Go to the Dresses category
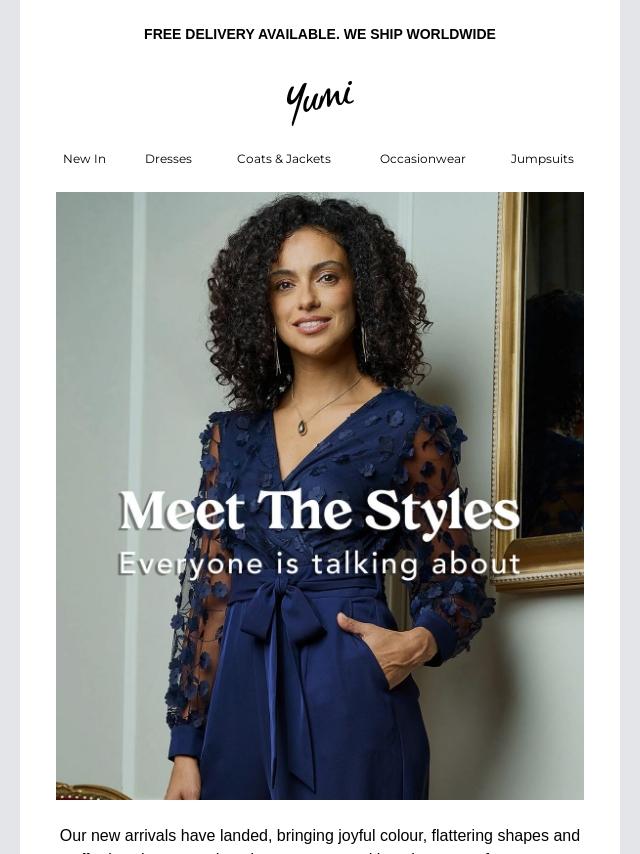The image size is (640, 854). click(168, 159)
